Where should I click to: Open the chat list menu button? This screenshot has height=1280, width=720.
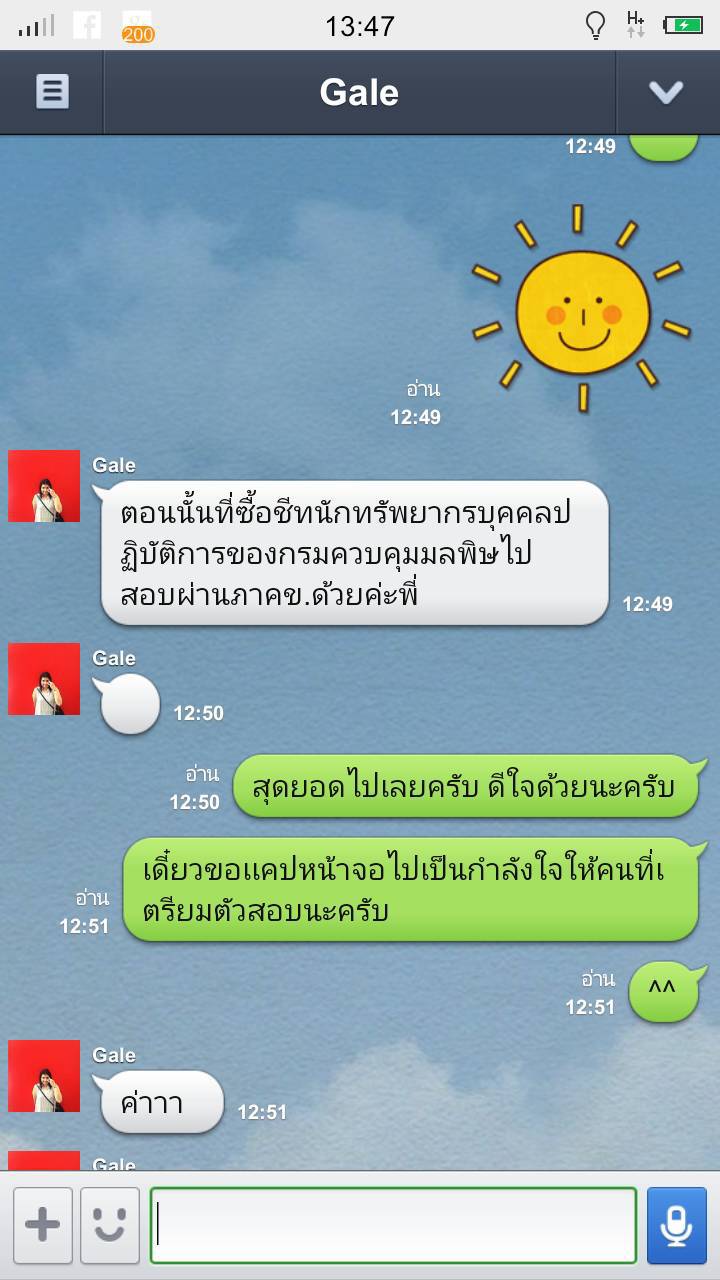(52, 92)
